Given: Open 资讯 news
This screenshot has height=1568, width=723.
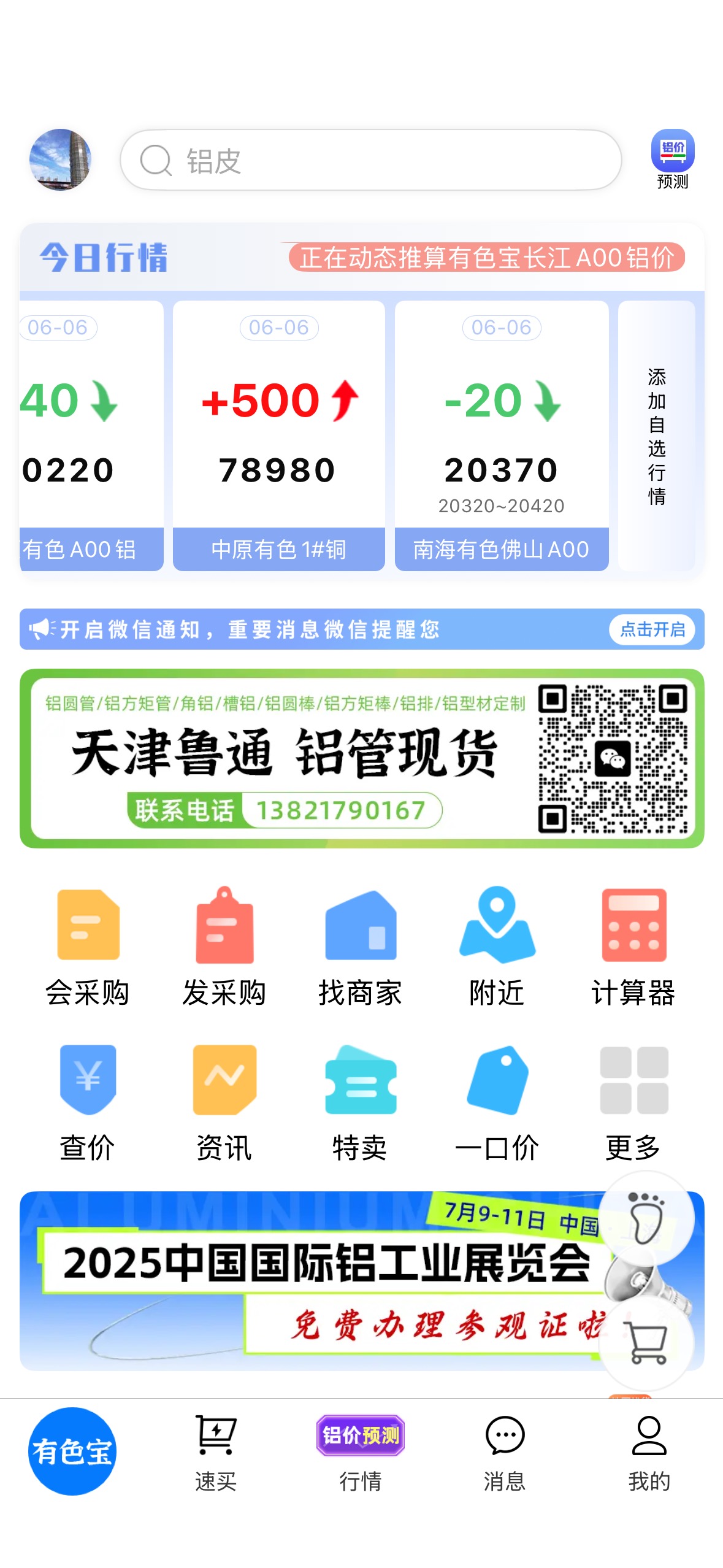Looking at the screenshot, I should (224, 1103).
